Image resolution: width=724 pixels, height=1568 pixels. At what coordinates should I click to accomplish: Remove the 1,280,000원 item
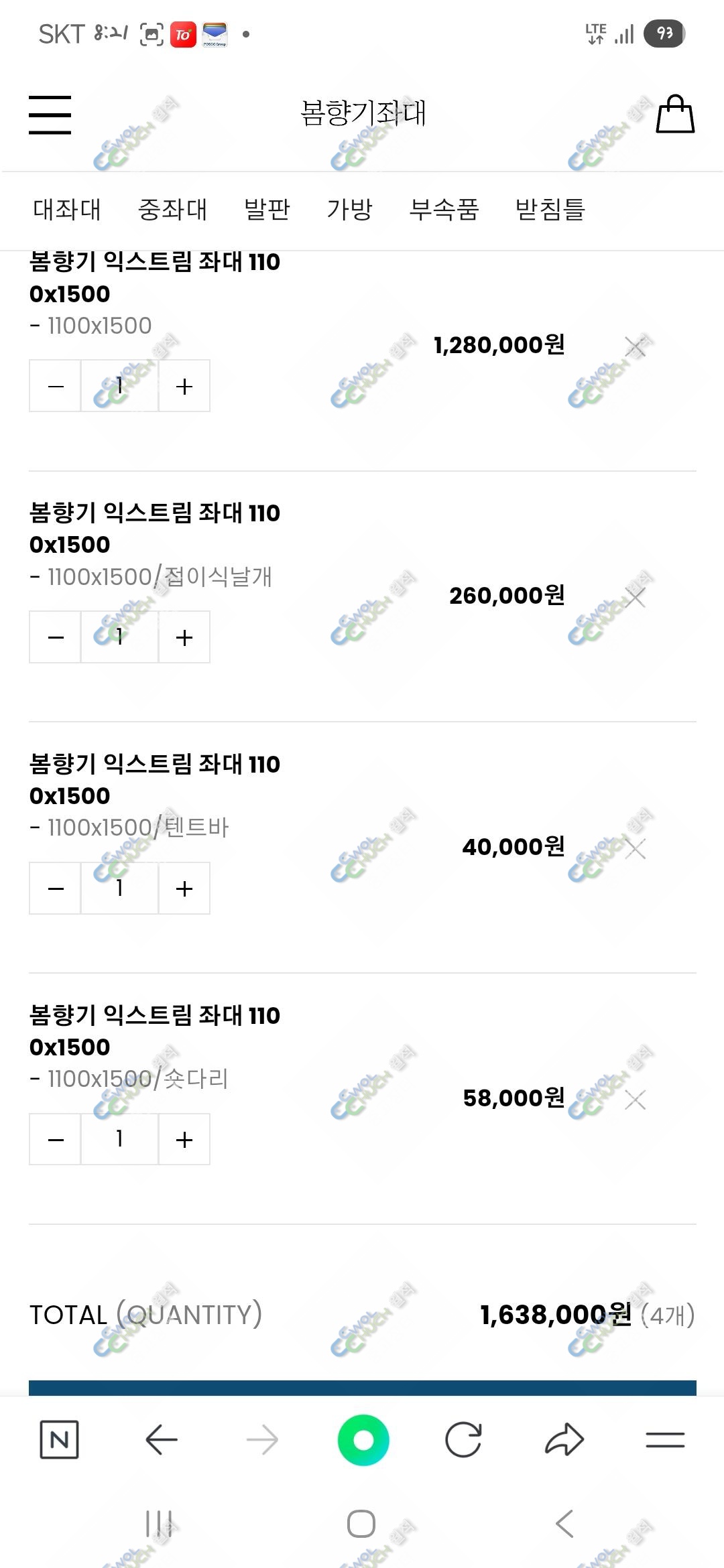(635, 346)
